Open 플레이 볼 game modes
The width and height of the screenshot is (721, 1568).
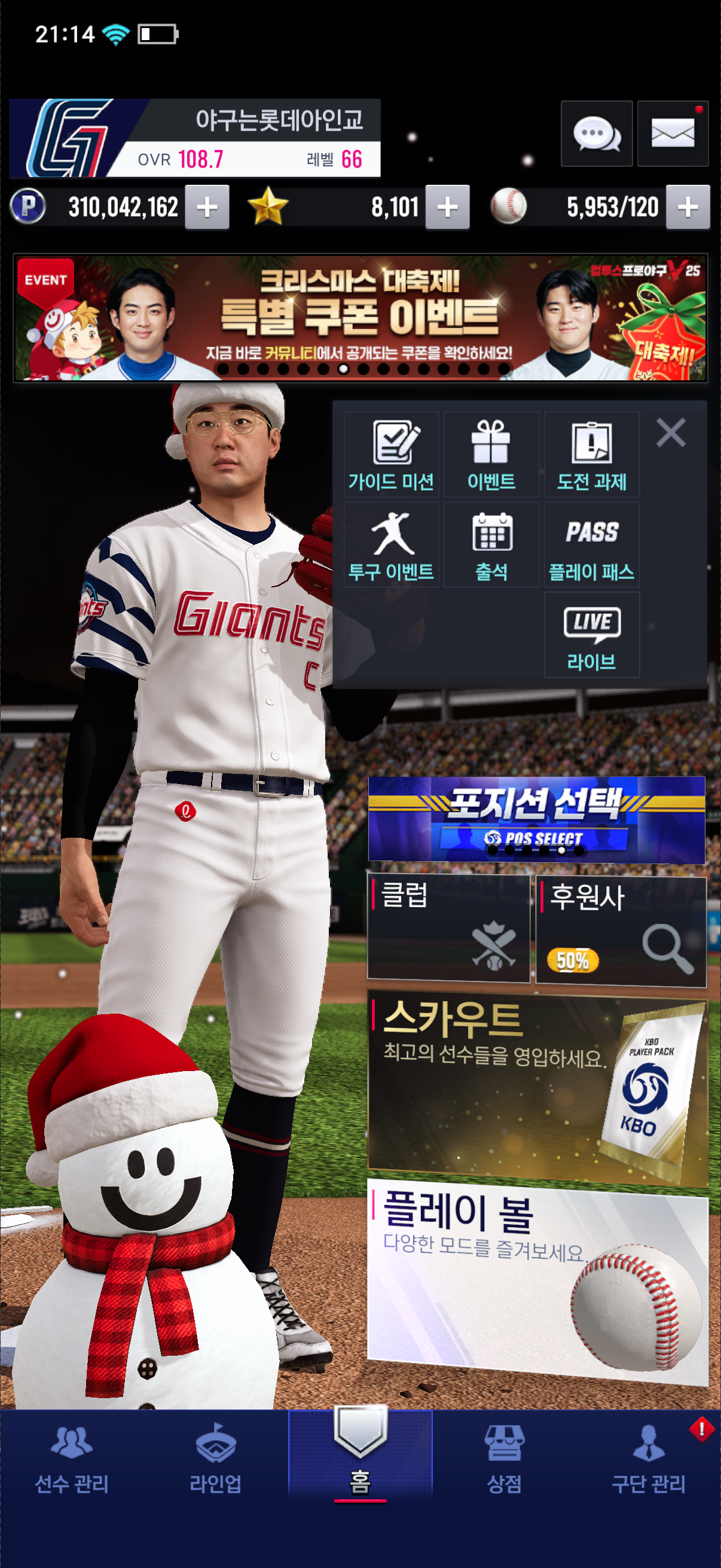pyautogui.click(x=537, y=1282)
